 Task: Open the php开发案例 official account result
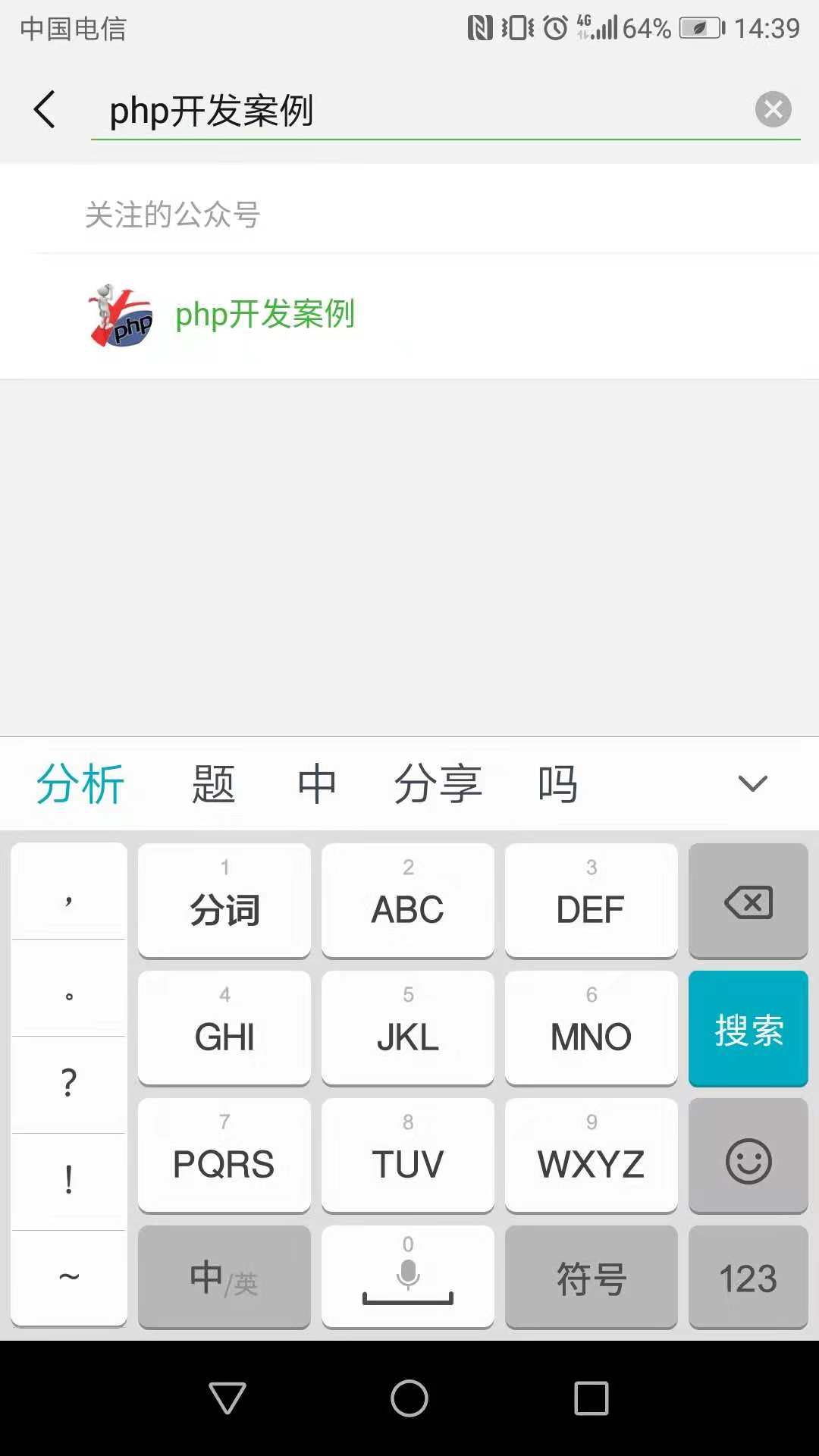(265, 315)
